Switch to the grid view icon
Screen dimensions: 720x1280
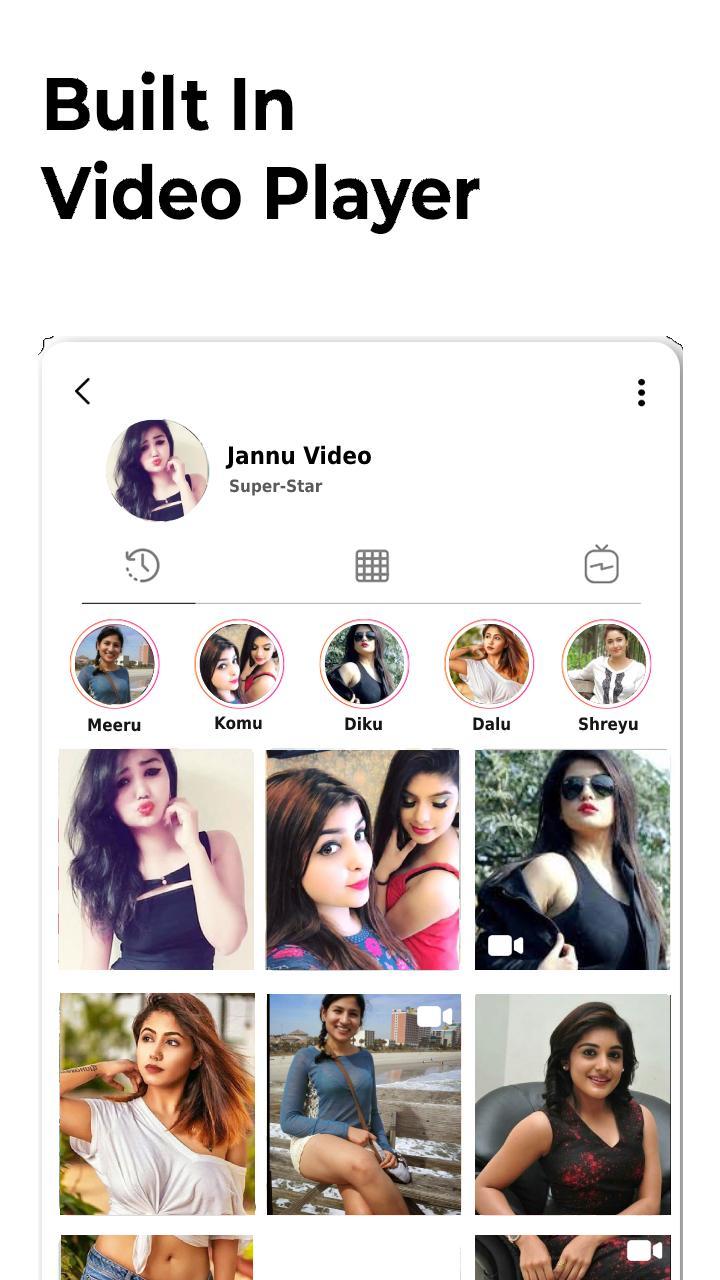pos(371,565)
